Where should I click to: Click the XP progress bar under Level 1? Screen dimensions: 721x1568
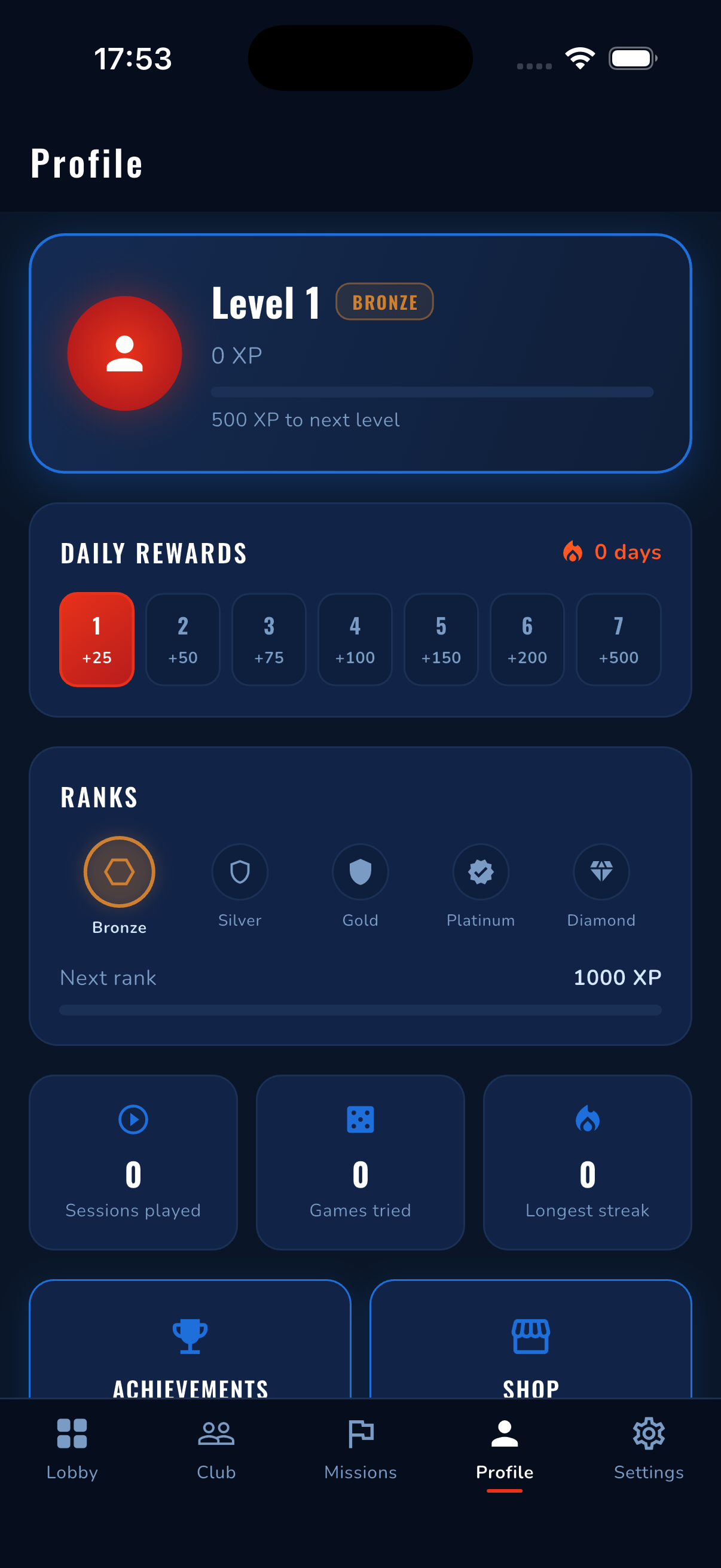pos(432,393)
